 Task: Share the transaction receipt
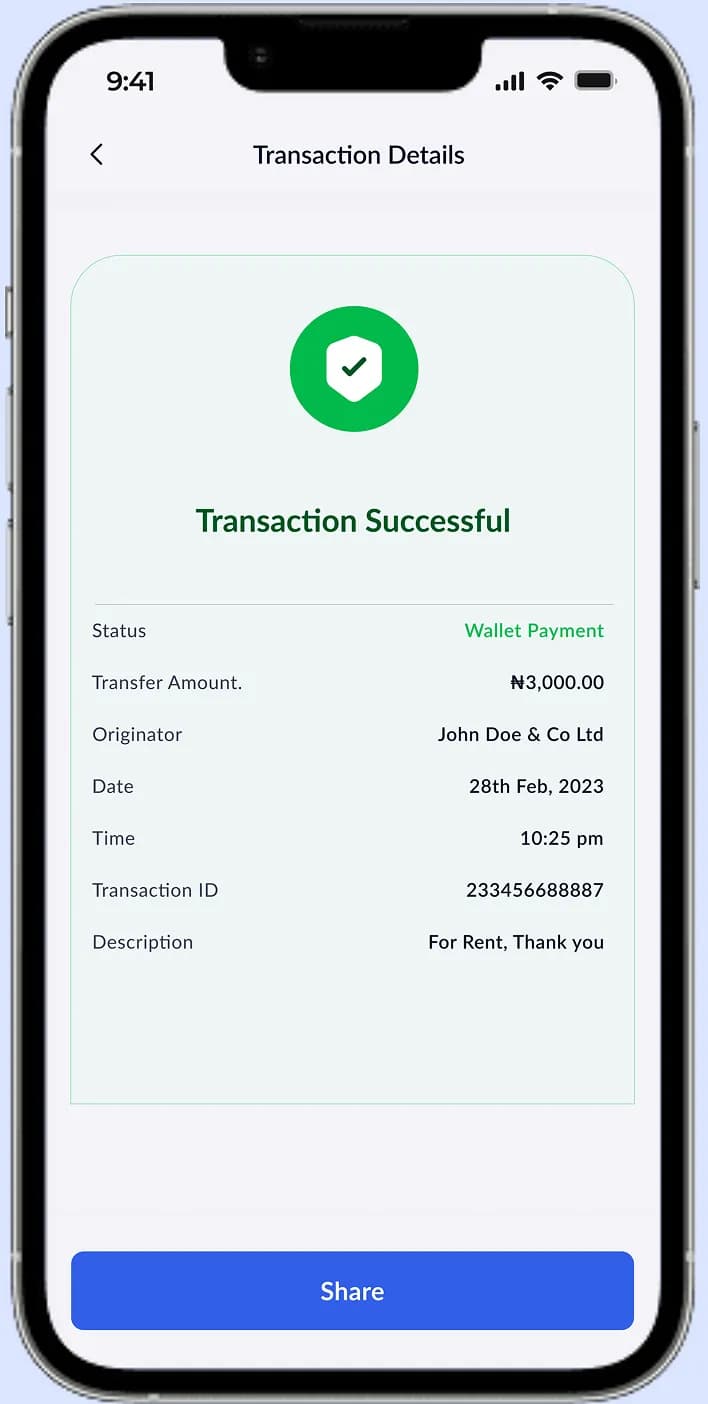point(352,1290)
